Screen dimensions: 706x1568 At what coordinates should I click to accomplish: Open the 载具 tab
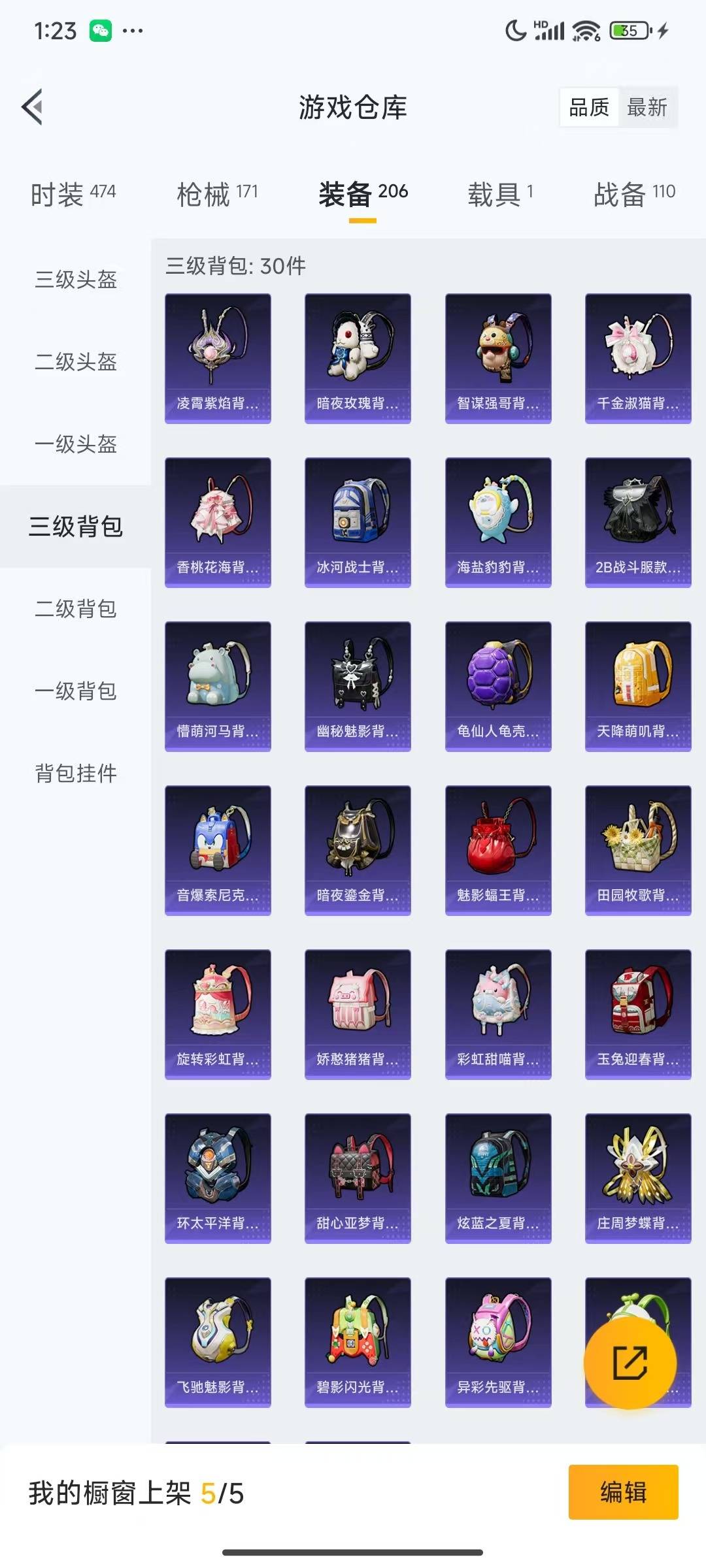tap(500, 194)
